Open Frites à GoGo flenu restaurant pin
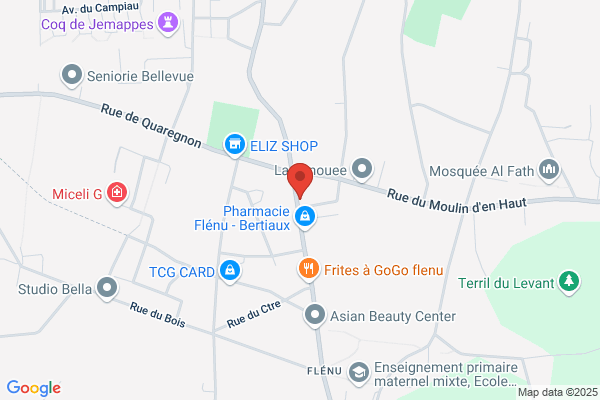This screenshot has height=400, width=600. 308,269
